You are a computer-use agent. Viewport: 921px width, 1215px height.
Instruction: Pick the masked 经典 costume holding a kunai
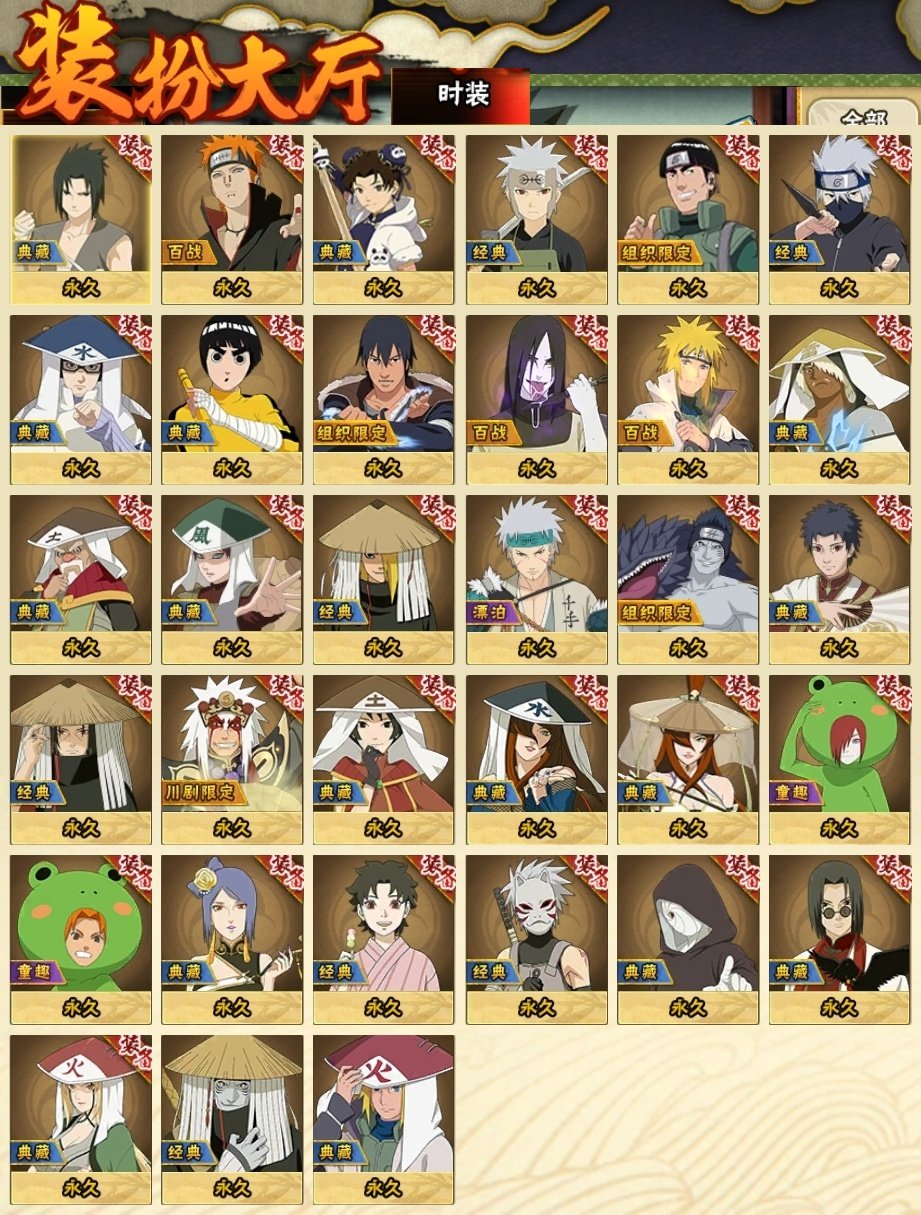[839, 219]
